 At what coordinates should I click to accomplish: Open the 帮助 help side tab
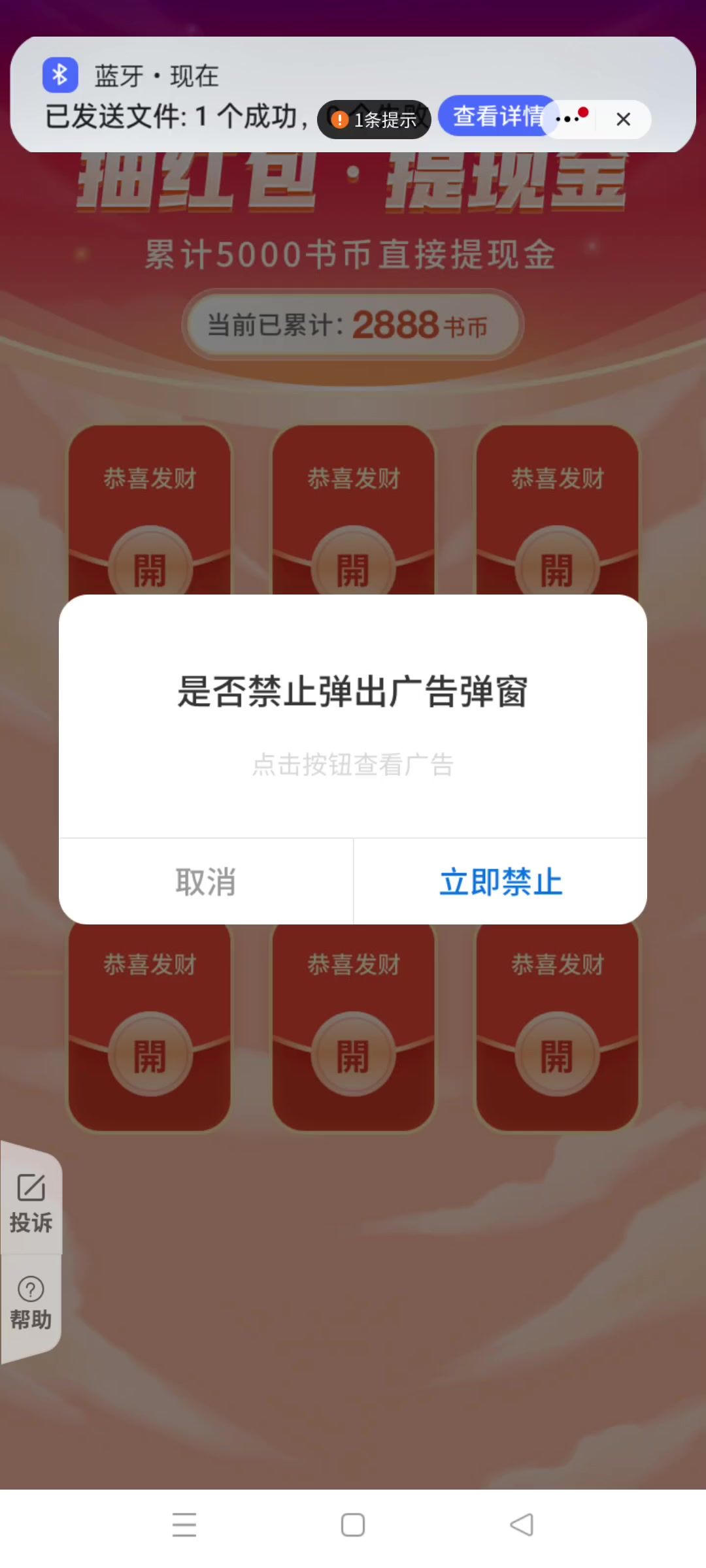coord(31,1303)
